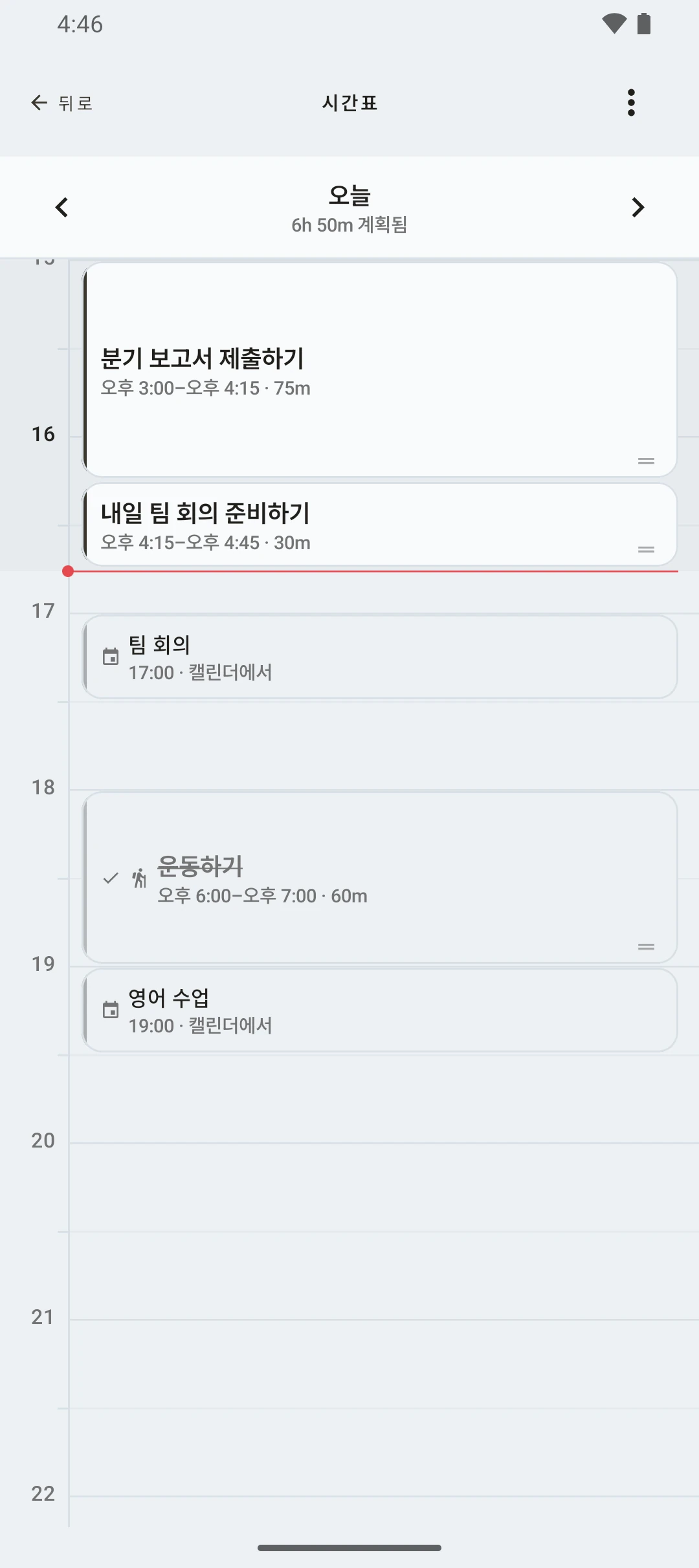Tap the resize handle on 분기 보고서 제출하기

pos(646,461)
